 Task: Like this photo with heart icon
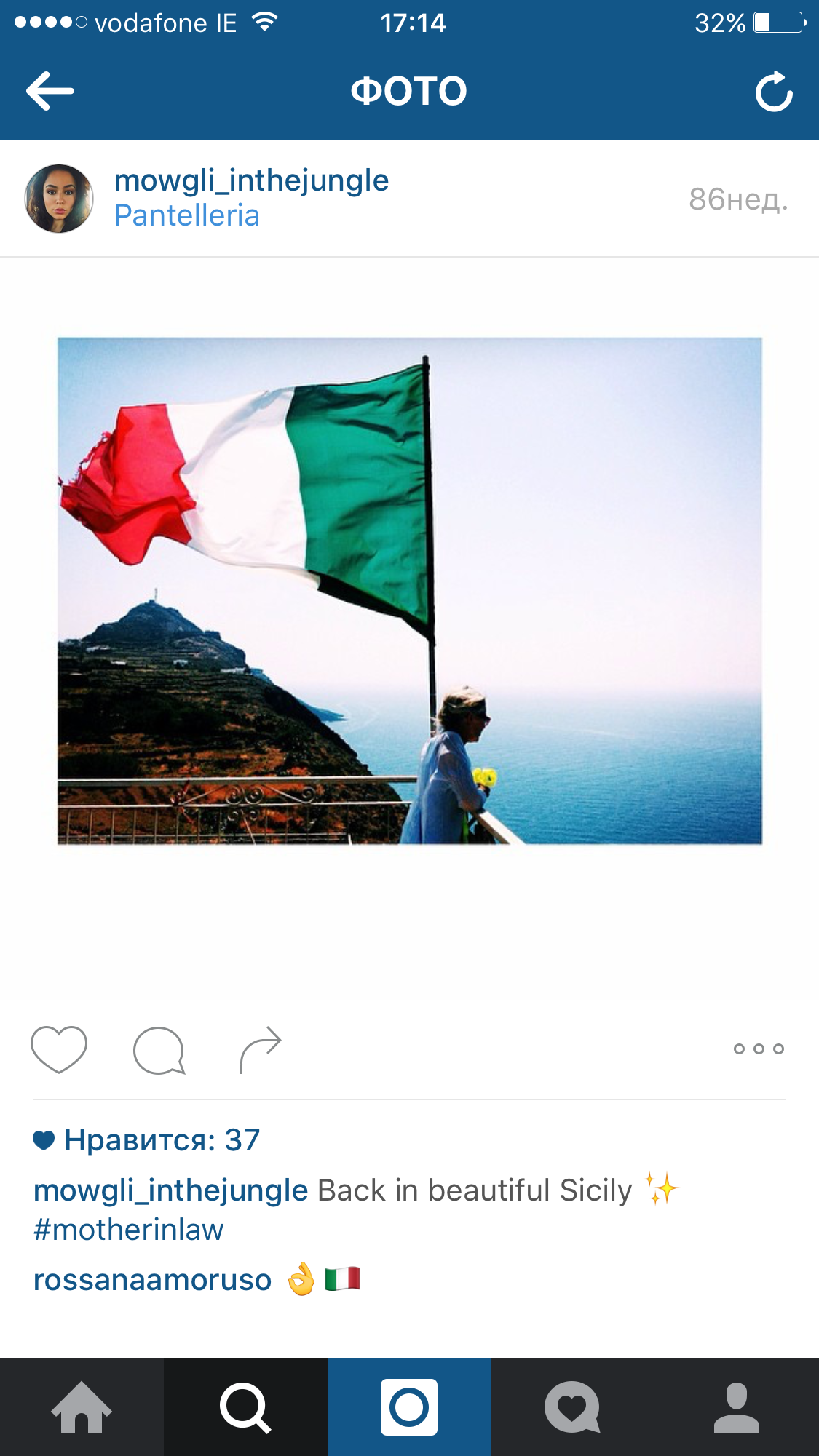59,1049
